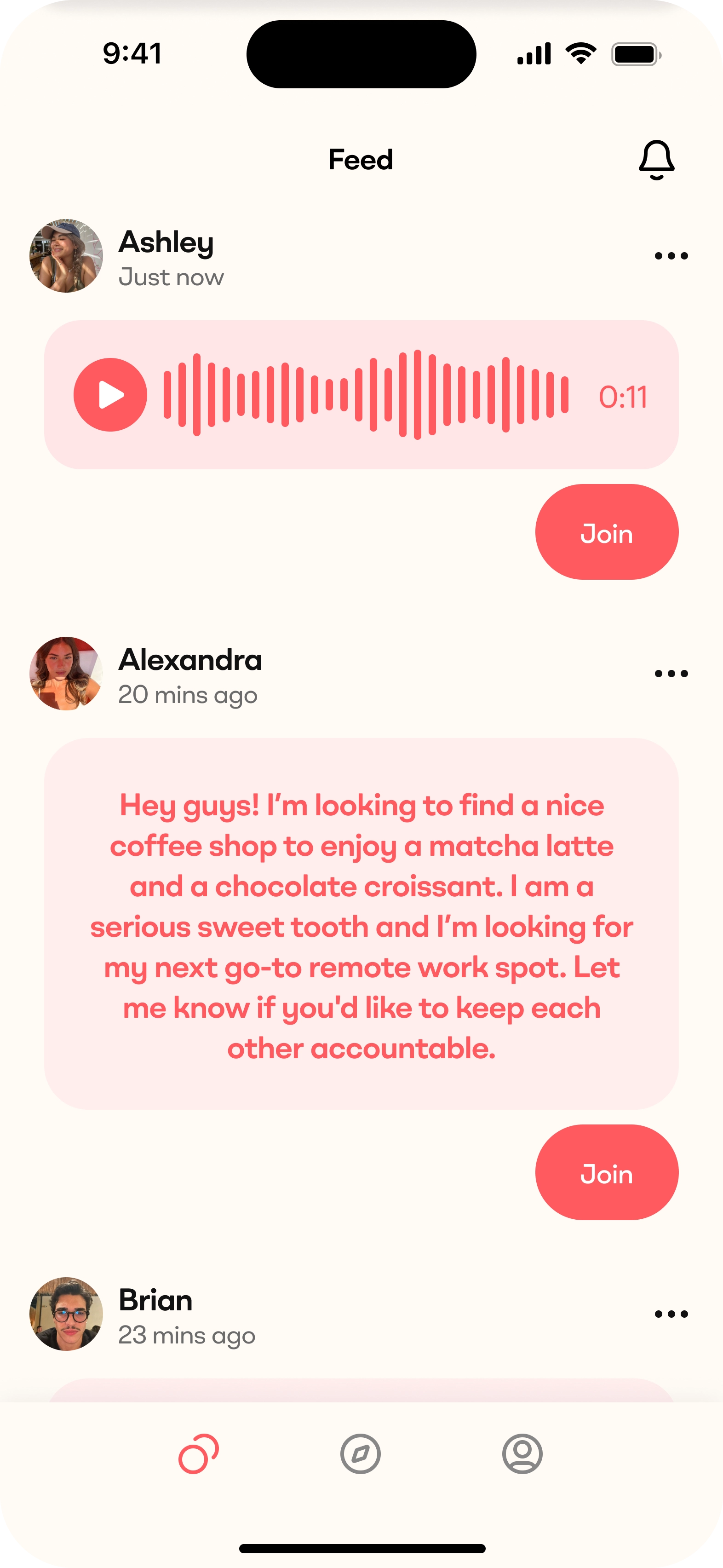Open options menu on Ashley's post

671,256
